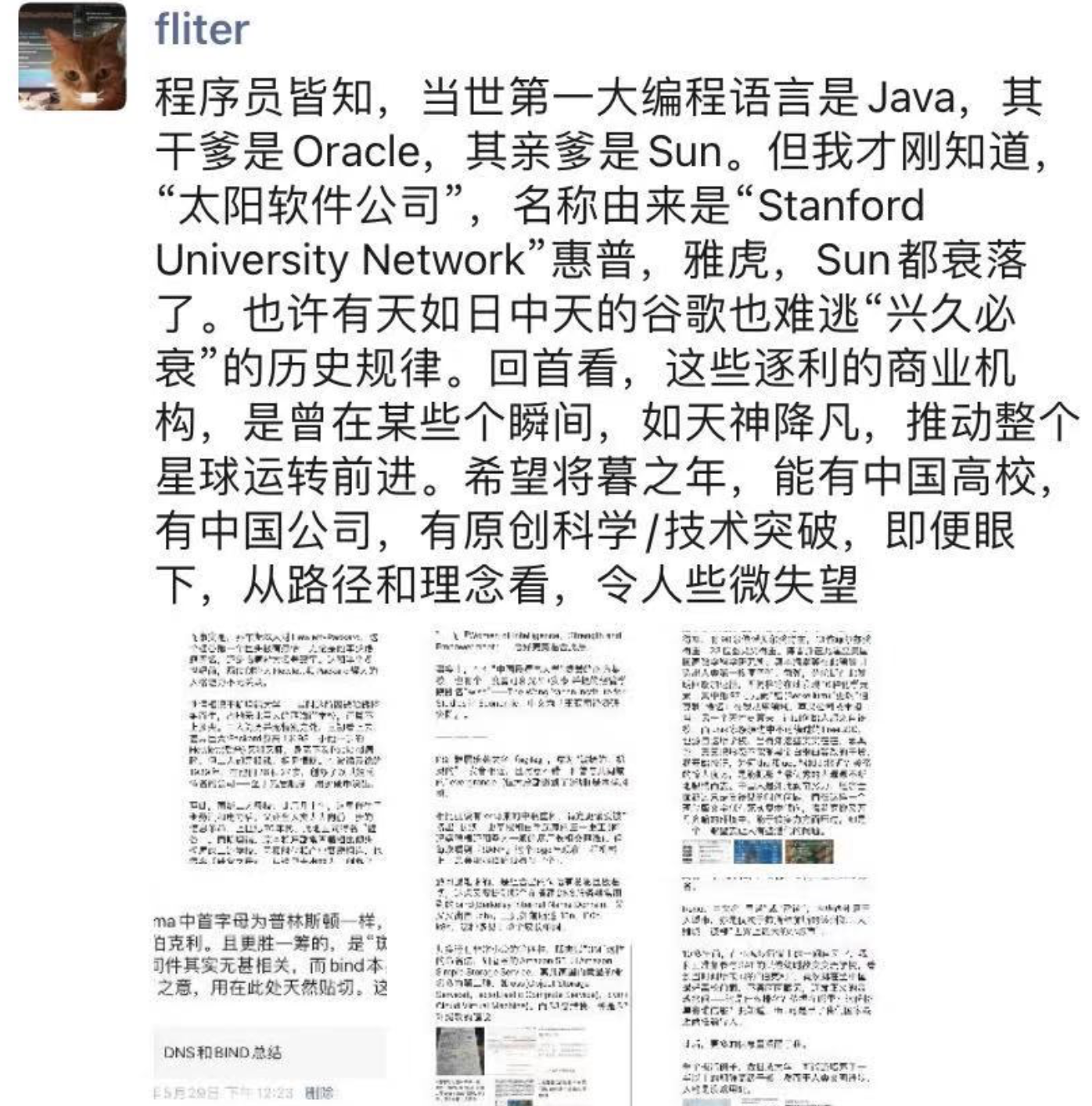Enlarge the third attached image
The width and height of the screenshot is (1092, 1106).
[777, 860]
